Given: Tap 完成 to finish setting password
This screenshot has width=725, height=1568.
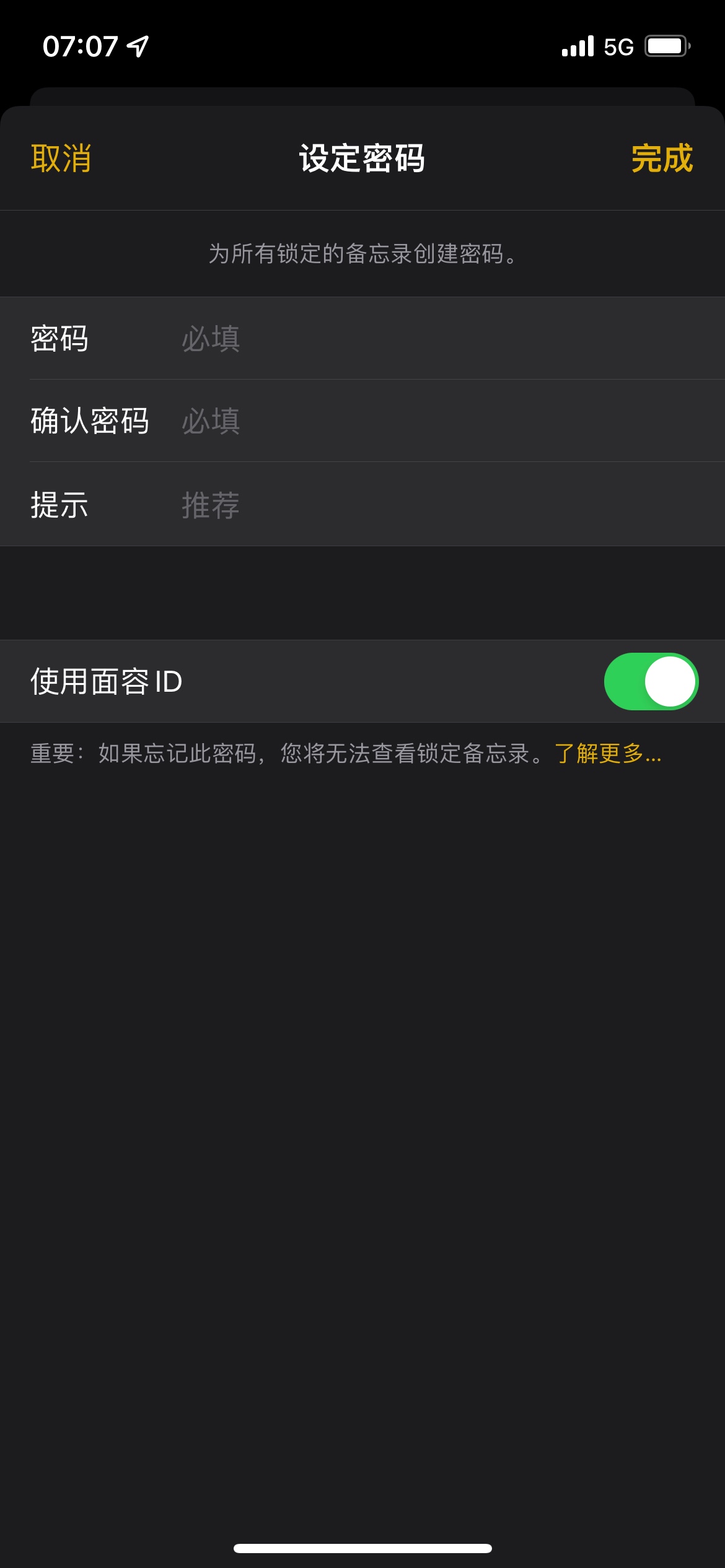Looking at the screenshot, I should (661, 158).
